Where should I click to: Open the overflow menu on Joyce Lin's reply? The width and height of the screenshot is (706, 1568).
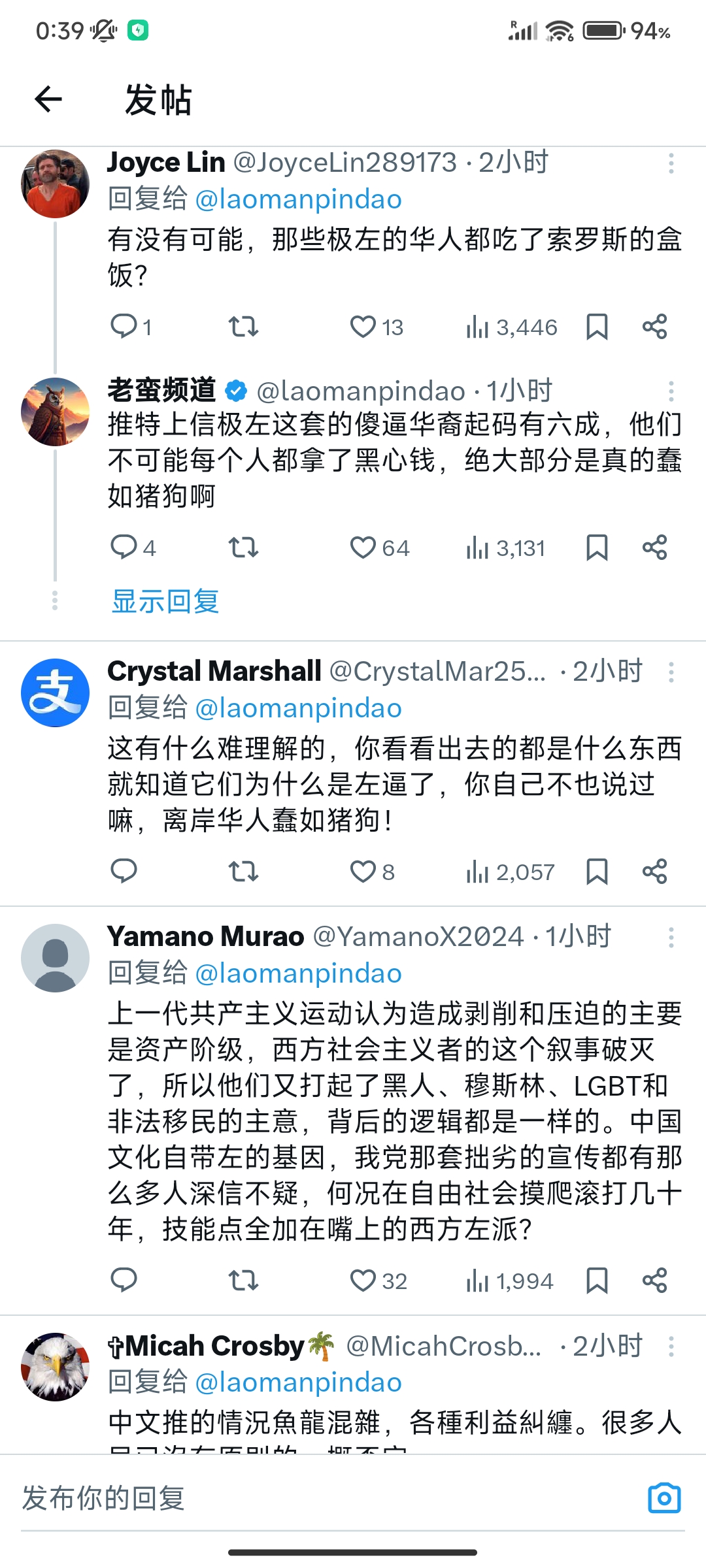tap(671, 163)
